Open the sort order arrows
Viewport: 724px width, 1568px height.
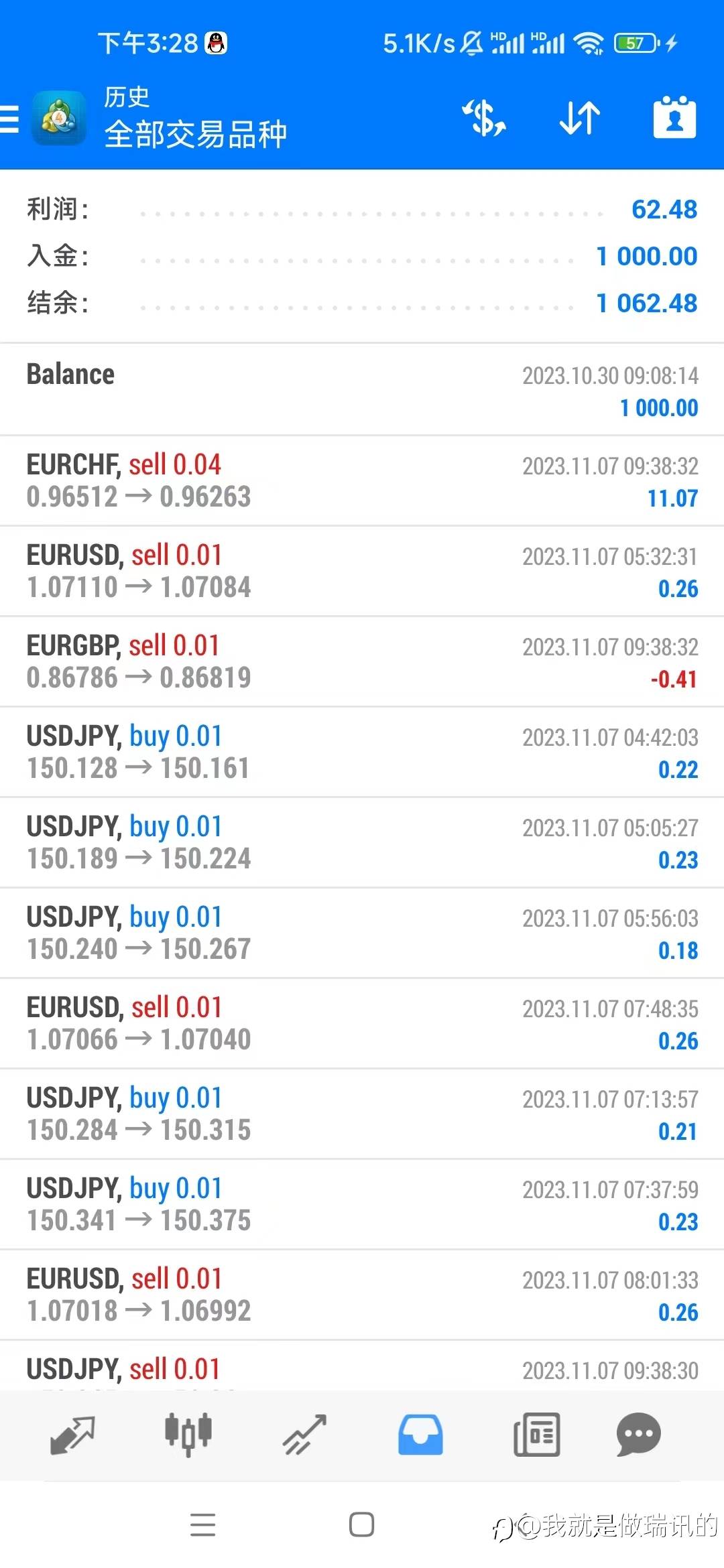point(580,118)
